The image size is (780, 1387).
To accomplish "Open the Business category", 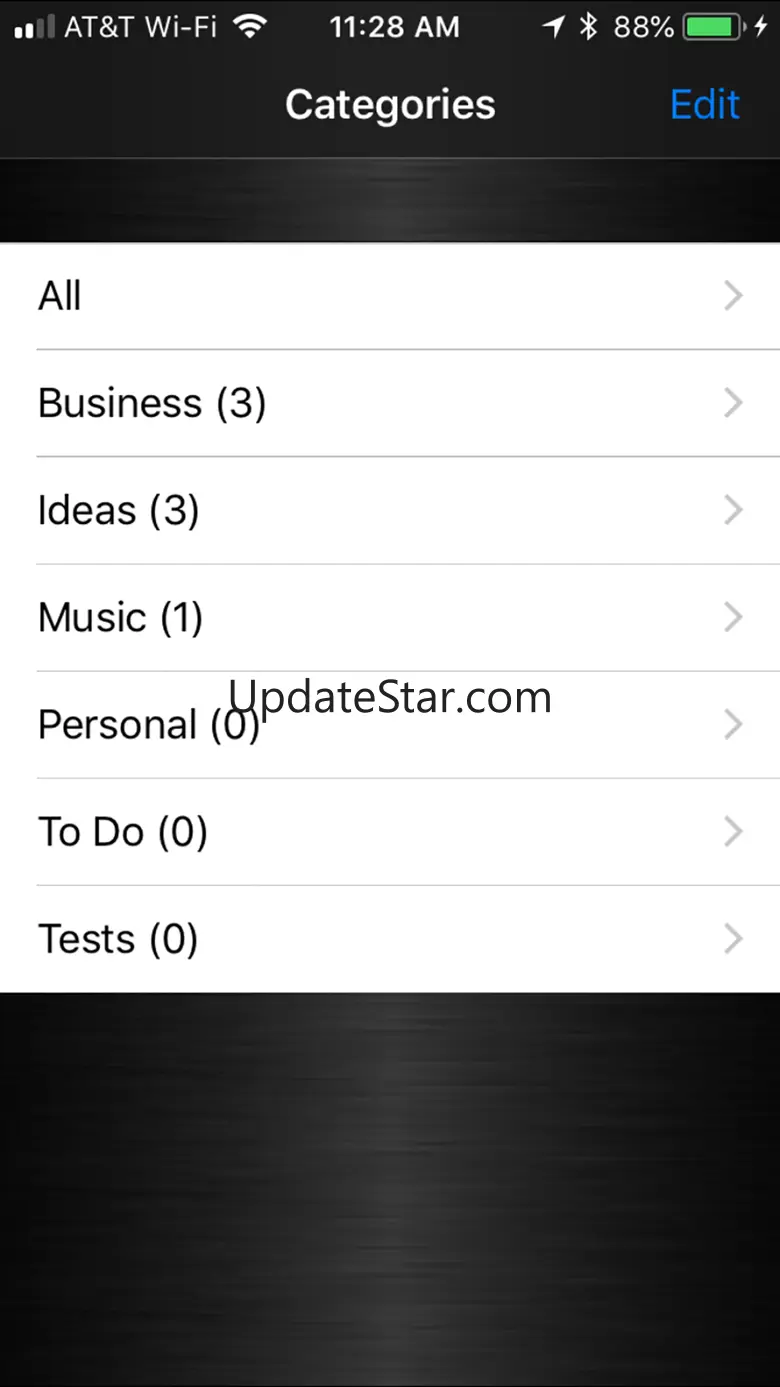I will coord(390,403).
